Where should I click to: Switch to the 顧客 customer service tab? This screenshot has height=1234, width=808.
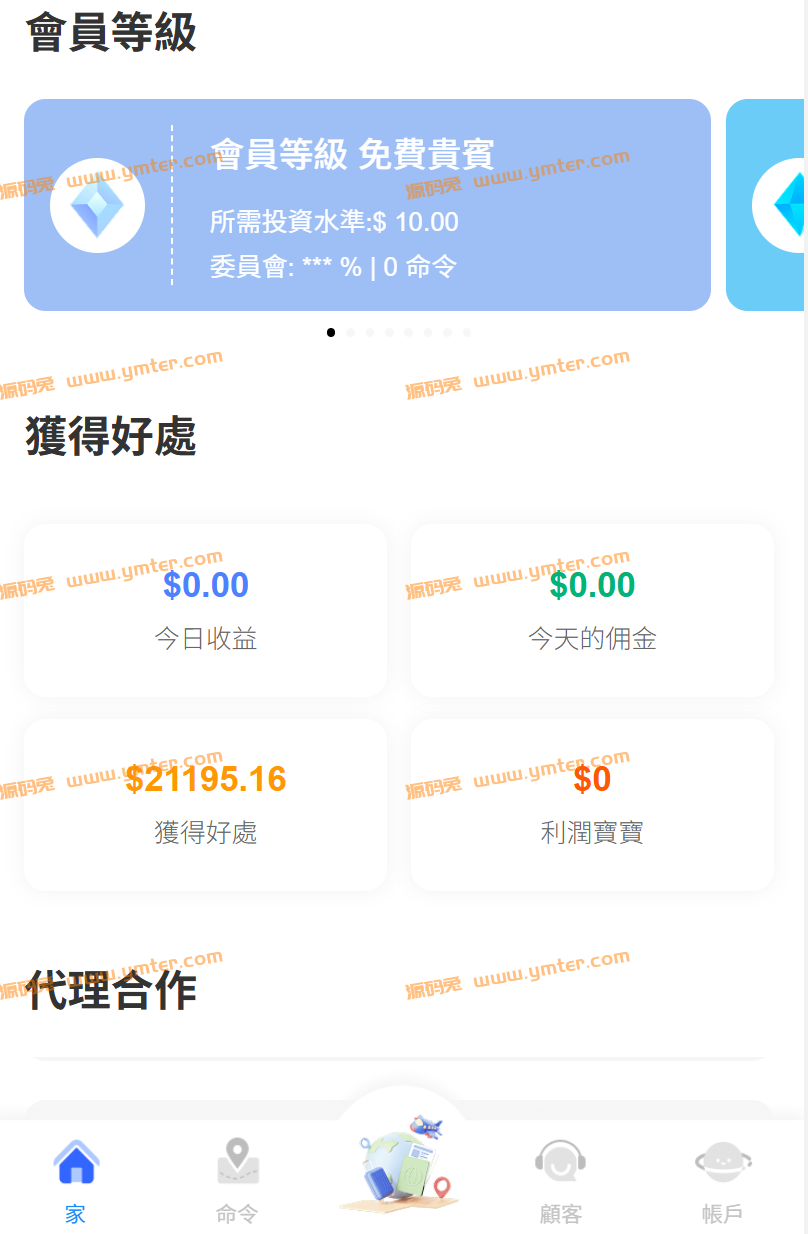point(560,1181)
